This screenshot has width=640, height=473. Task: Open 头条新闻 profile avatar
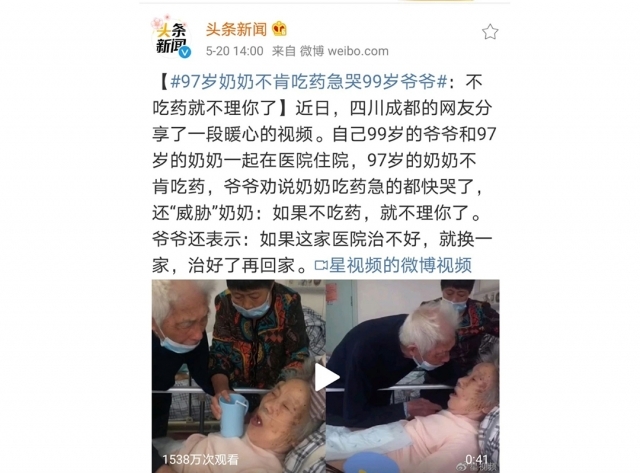pyautogui.click(x=170, y=35)
